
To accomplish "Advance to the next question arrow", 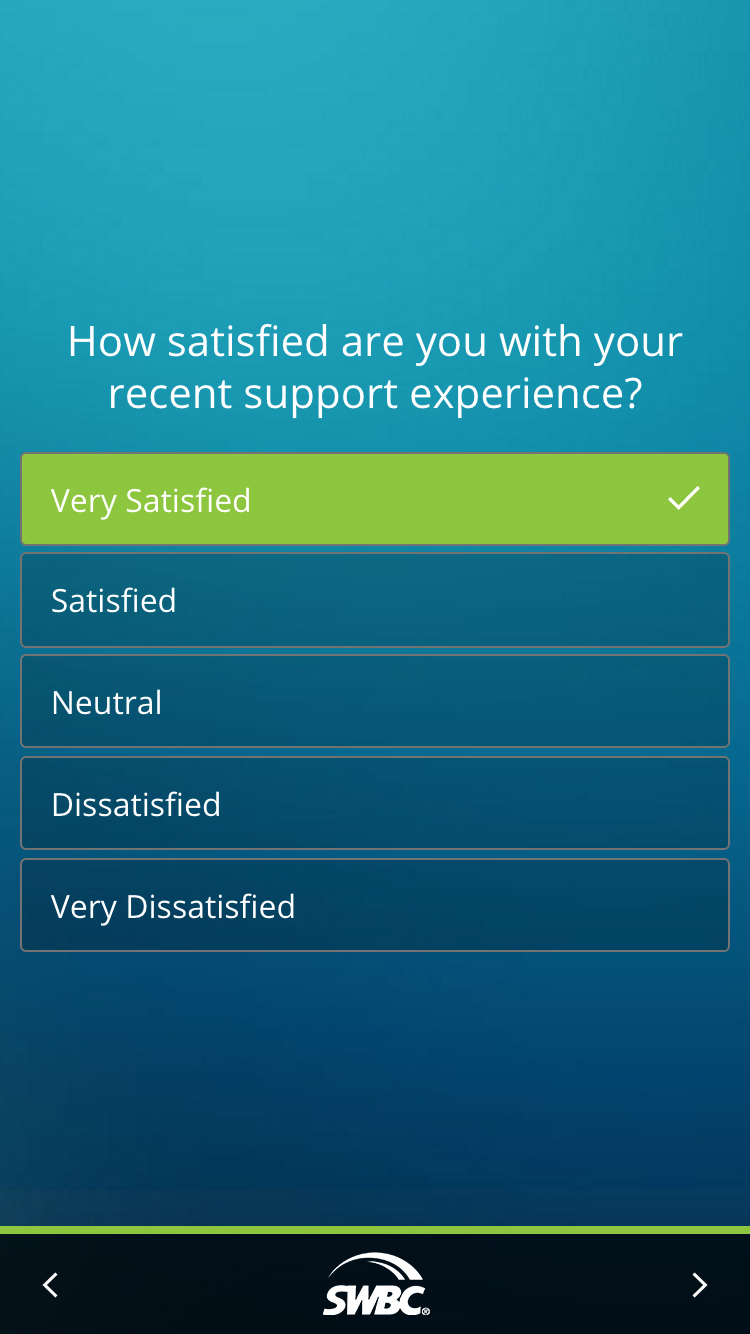I will (699, 1285).
